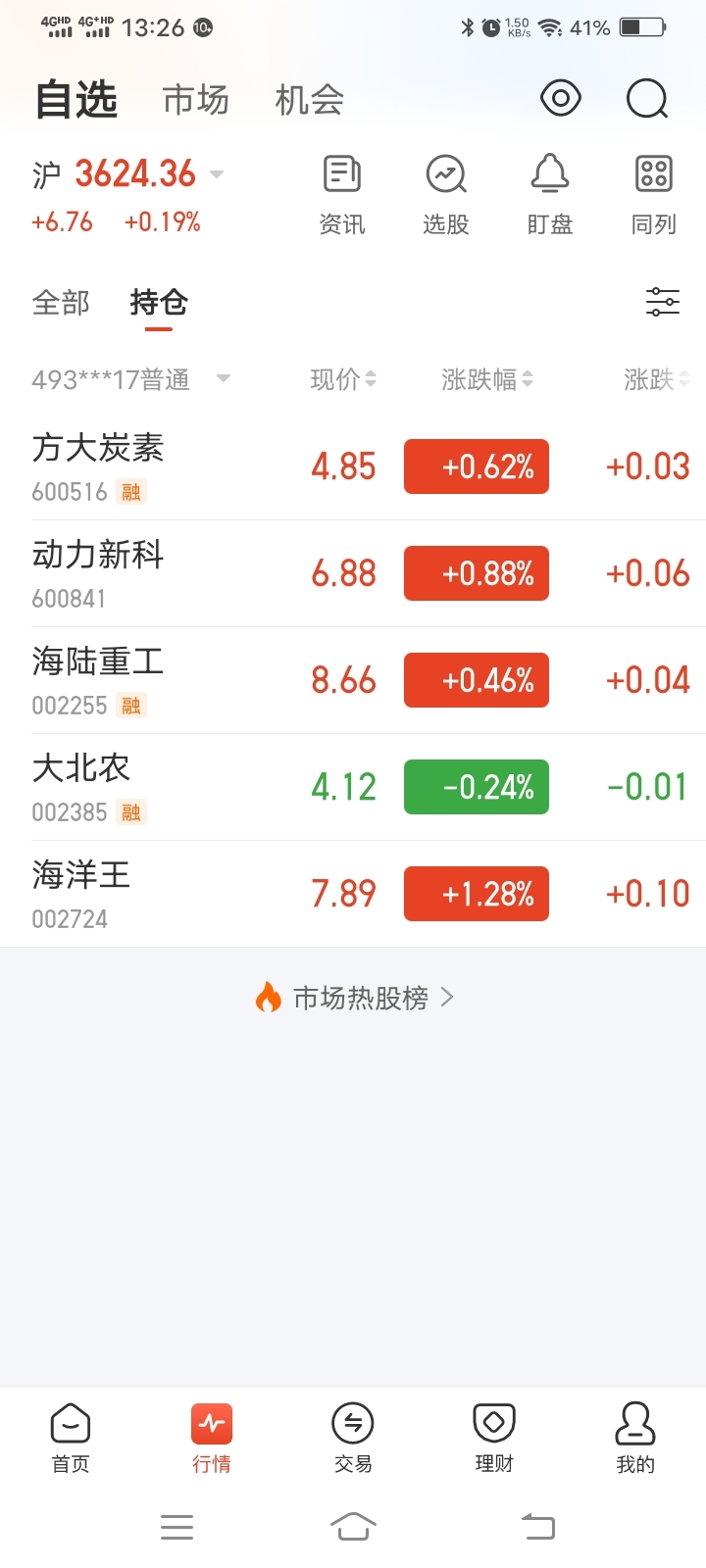Sort list by 现价
This screenshot has height=1568, width=706.
343,379
